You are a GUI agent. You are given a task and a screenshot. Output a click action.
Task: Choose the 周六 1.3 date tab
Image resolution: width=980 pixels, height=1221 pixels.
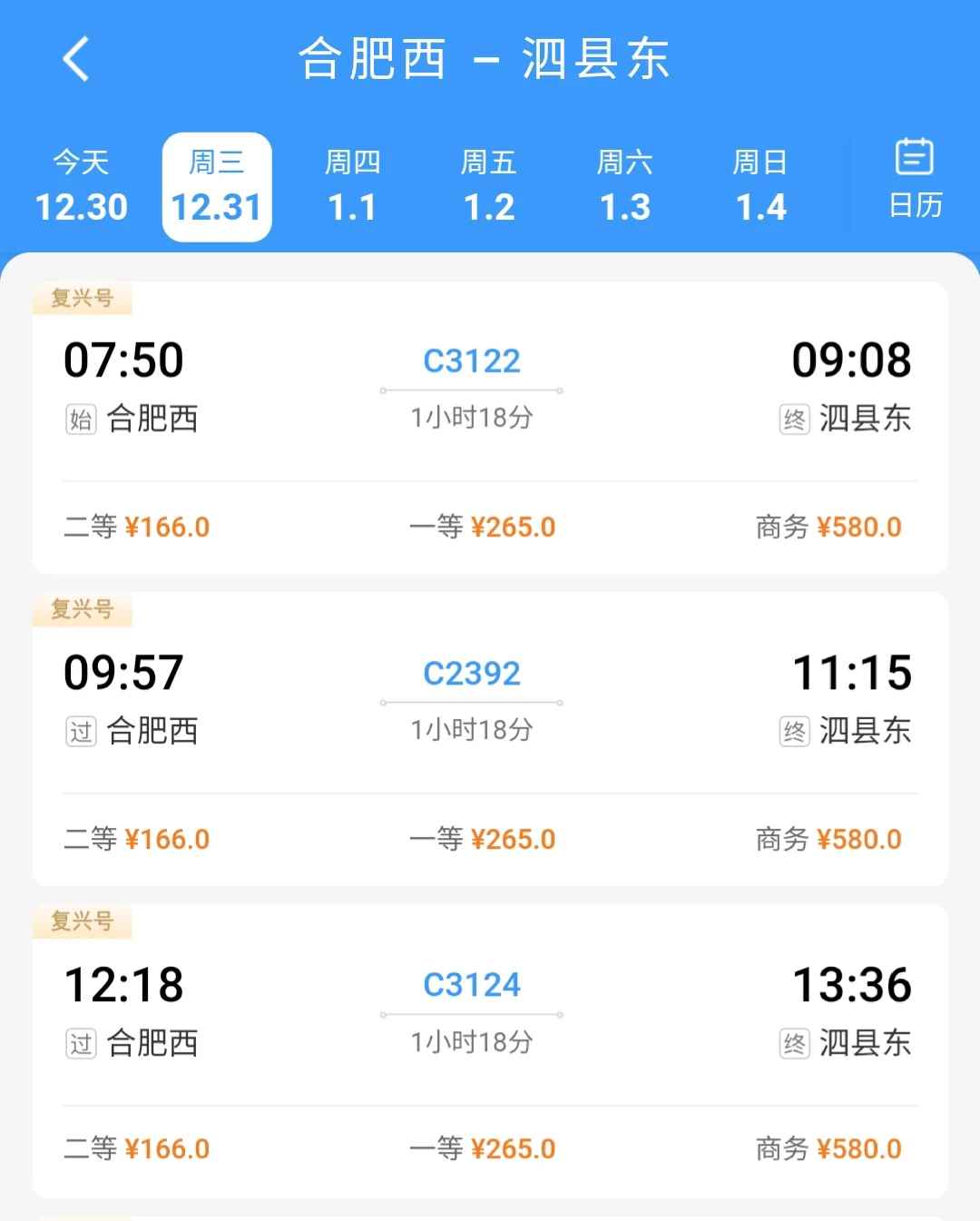[625, 187]
